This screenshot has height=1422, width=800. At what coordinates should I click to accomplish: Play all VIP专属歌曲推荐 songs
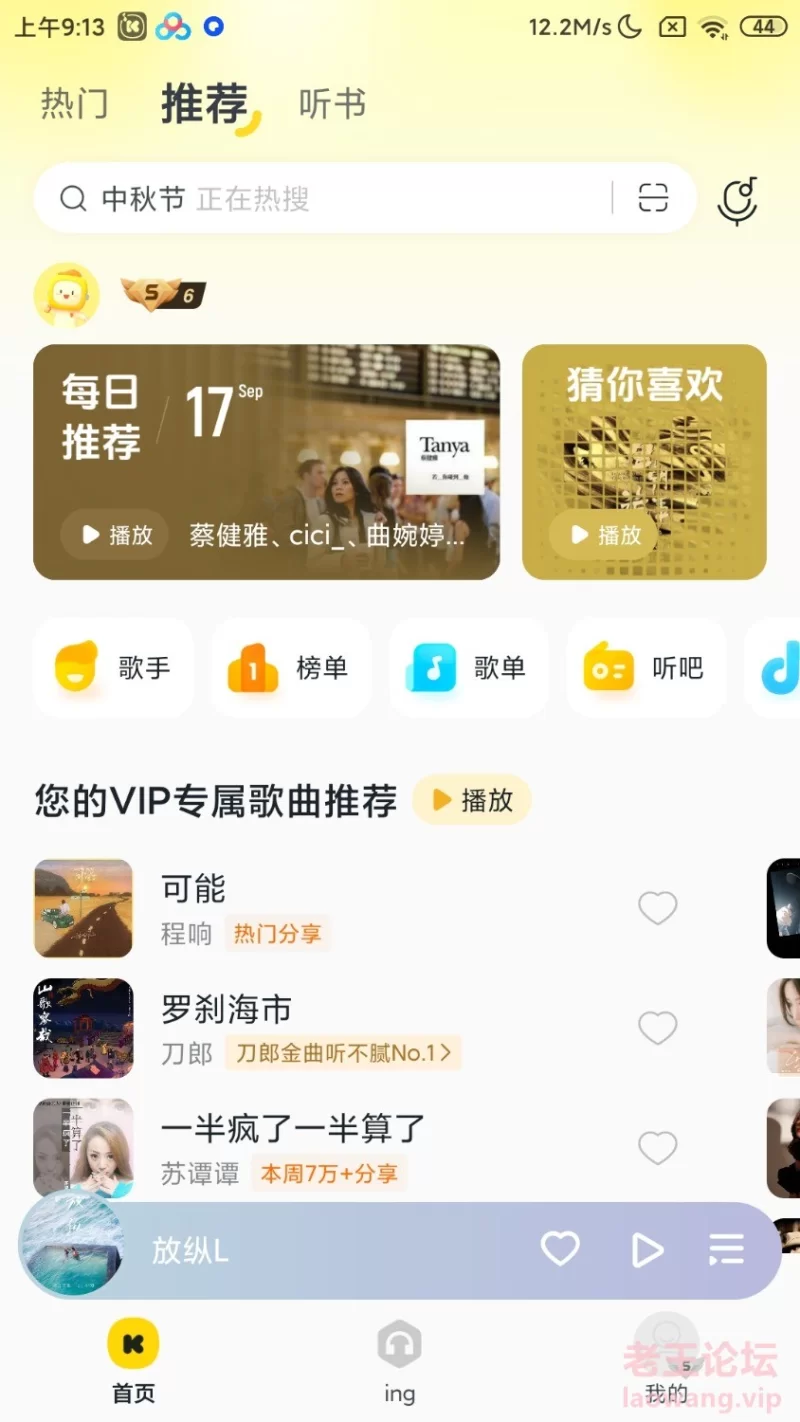(472, 800)
